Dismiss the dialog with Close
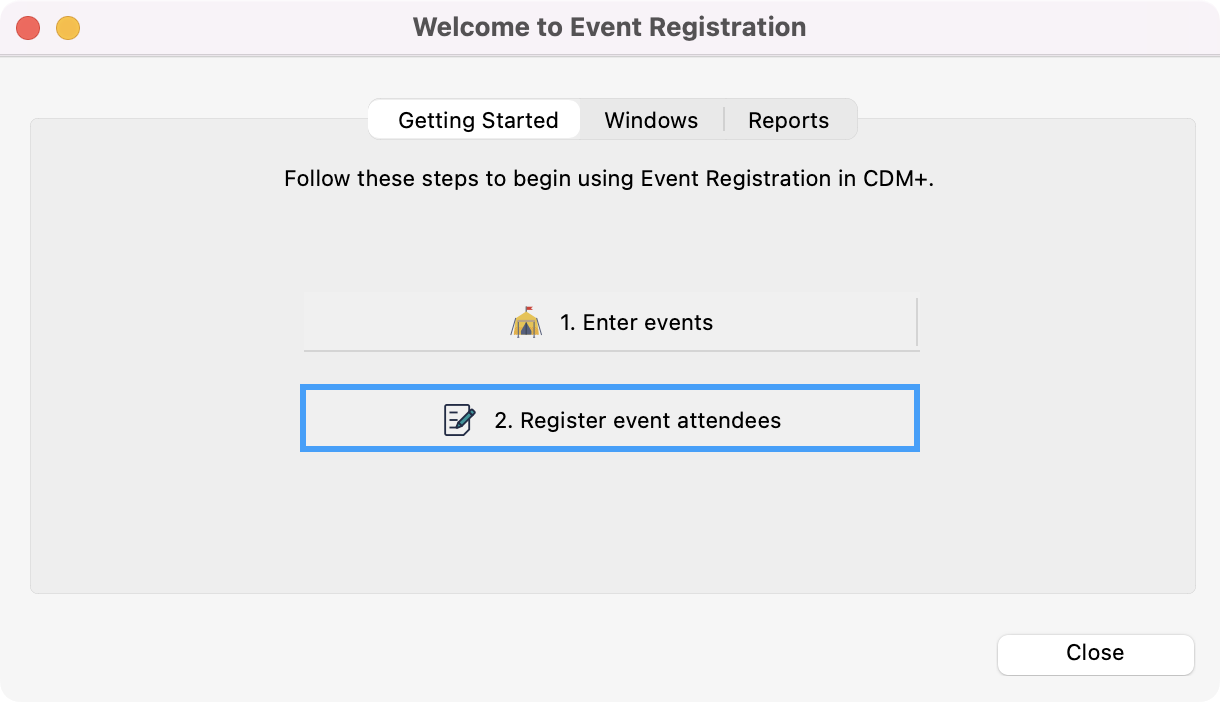The image size is (1220, 702). coord(1095,653)
